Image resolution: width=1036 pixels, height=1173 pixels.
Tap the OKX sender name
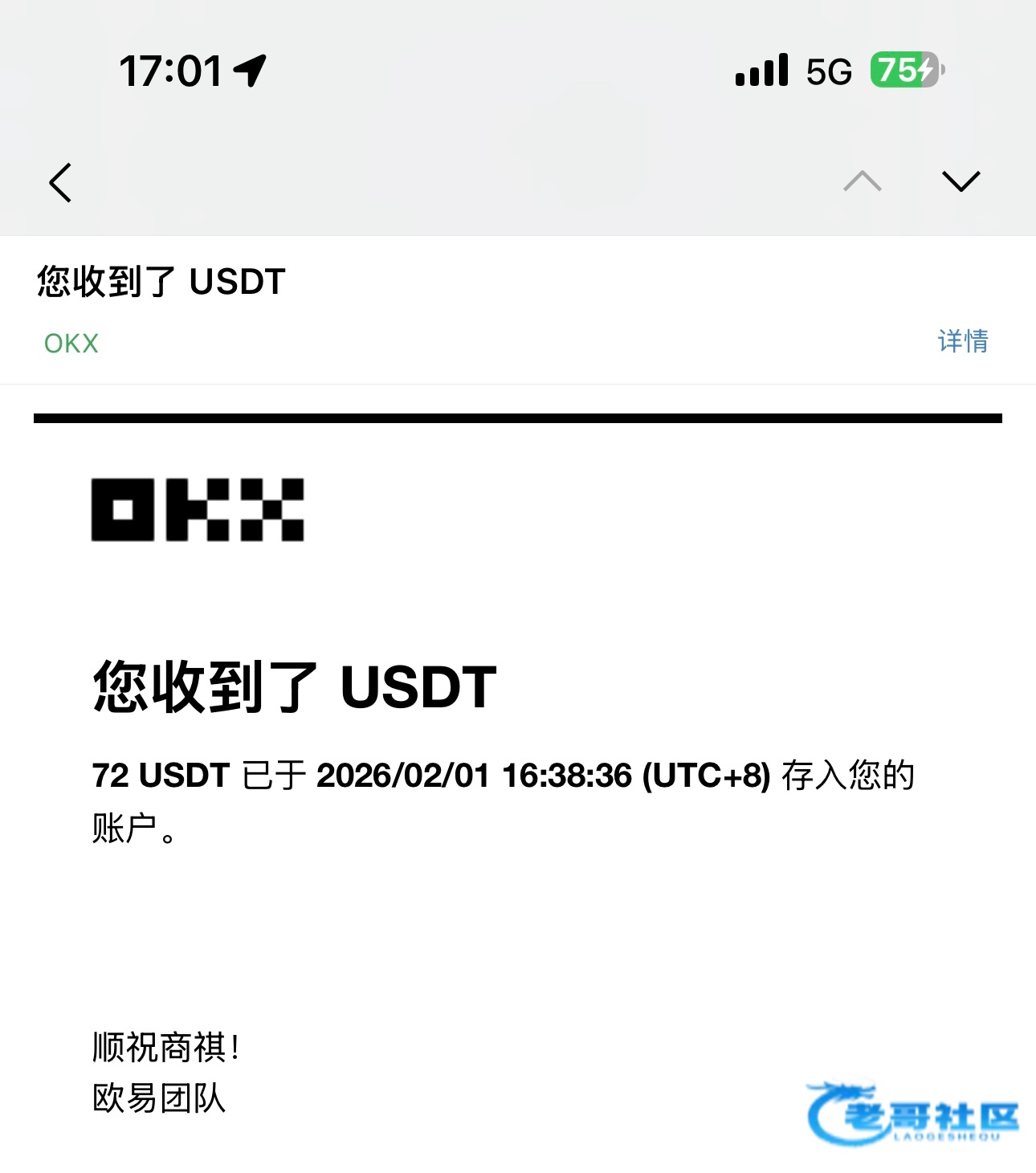71,344
